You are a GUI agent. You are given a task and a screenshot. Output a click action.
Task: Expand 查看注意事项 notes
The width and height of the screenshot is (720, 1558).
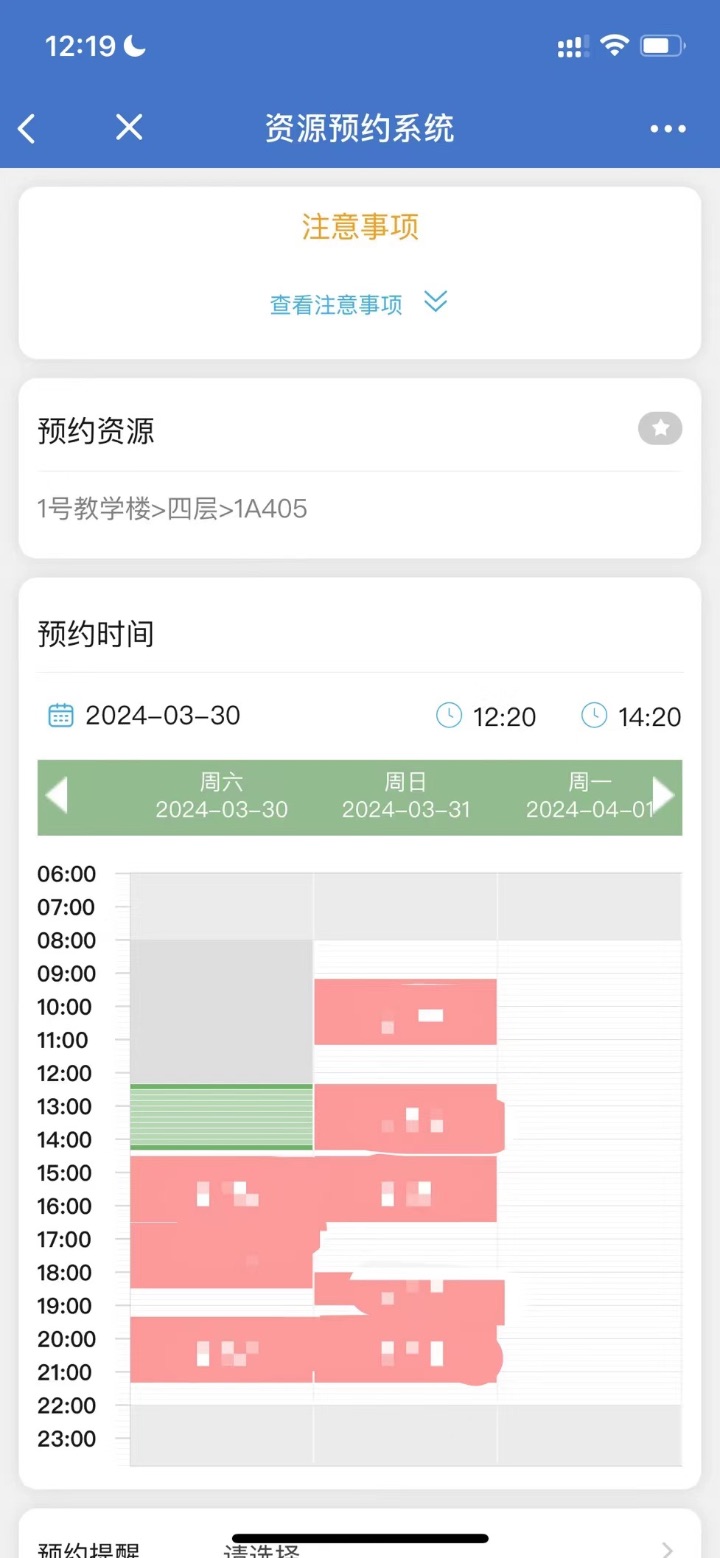point(358,303)
